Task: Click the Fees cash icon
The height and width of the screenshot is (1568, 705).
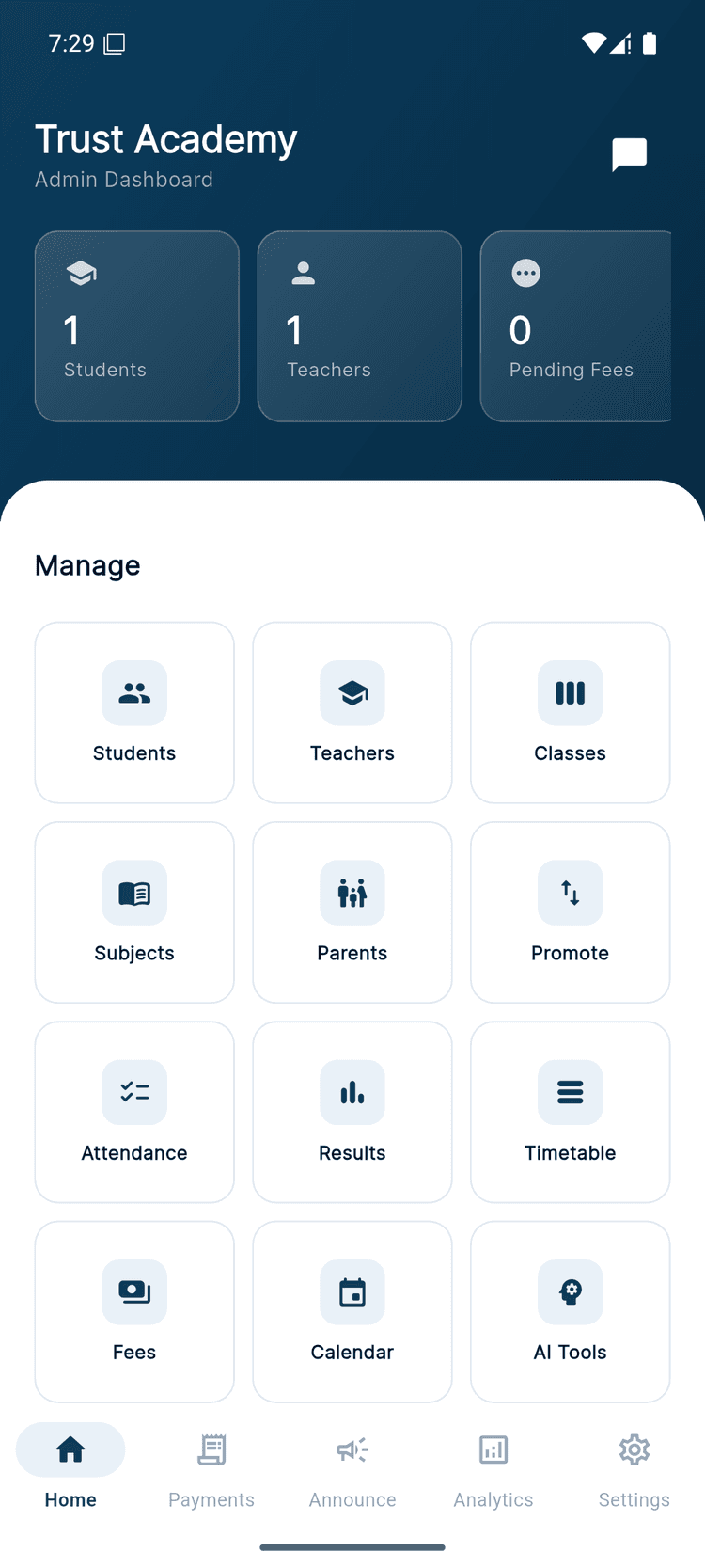Action: [133, 1291]
